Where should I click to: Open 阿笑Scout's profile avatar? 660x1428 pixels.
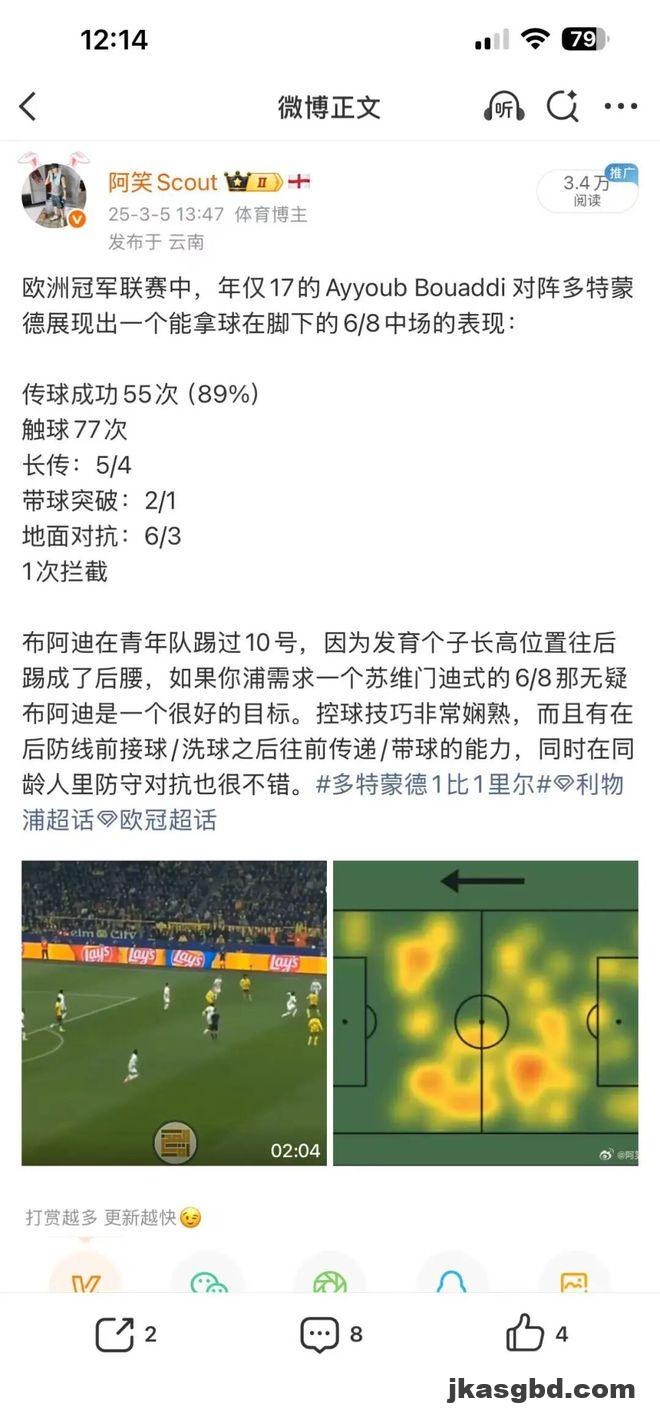pyautogui.click(x=54, y=196)
